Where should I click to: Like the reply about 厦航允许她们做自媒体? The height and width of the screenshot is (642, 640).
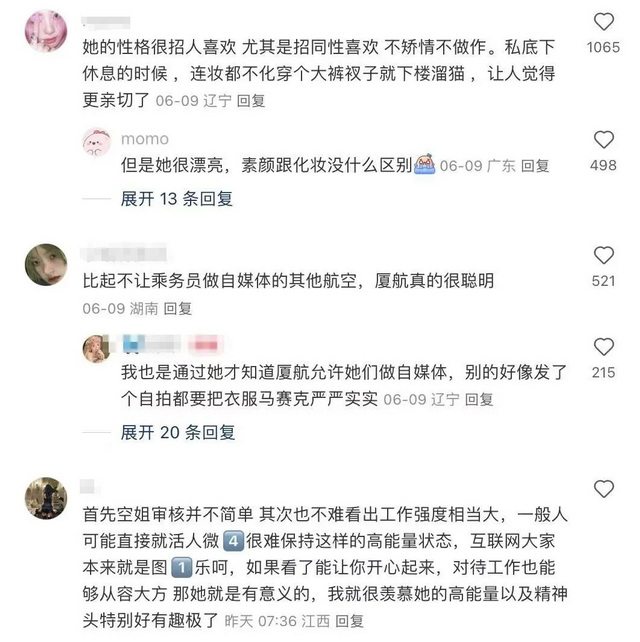pos(603,348)
